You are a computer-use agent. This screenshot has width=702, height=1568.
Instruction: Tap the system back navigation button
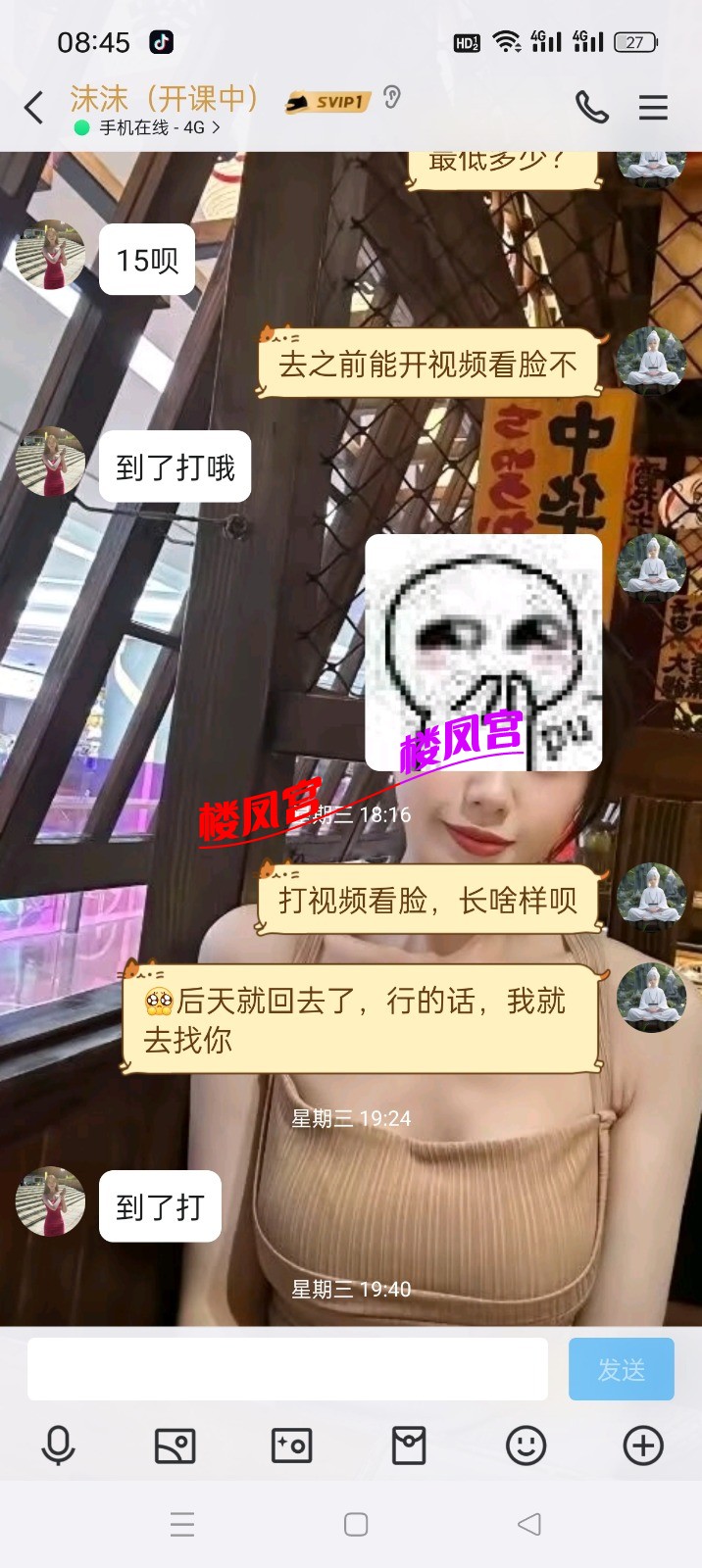[529, 1524]
